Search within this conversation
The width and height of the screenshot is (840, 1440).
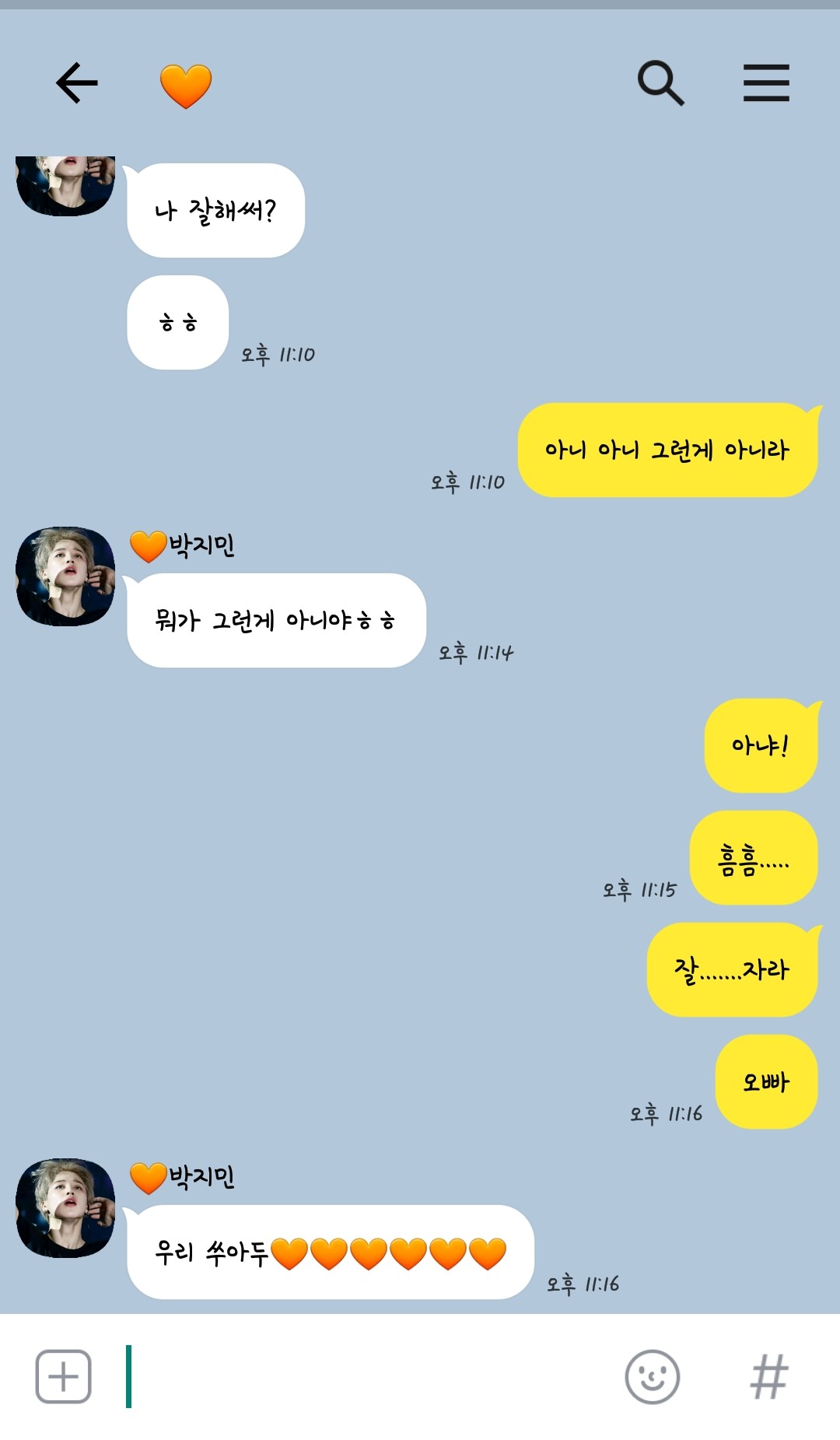660,82
